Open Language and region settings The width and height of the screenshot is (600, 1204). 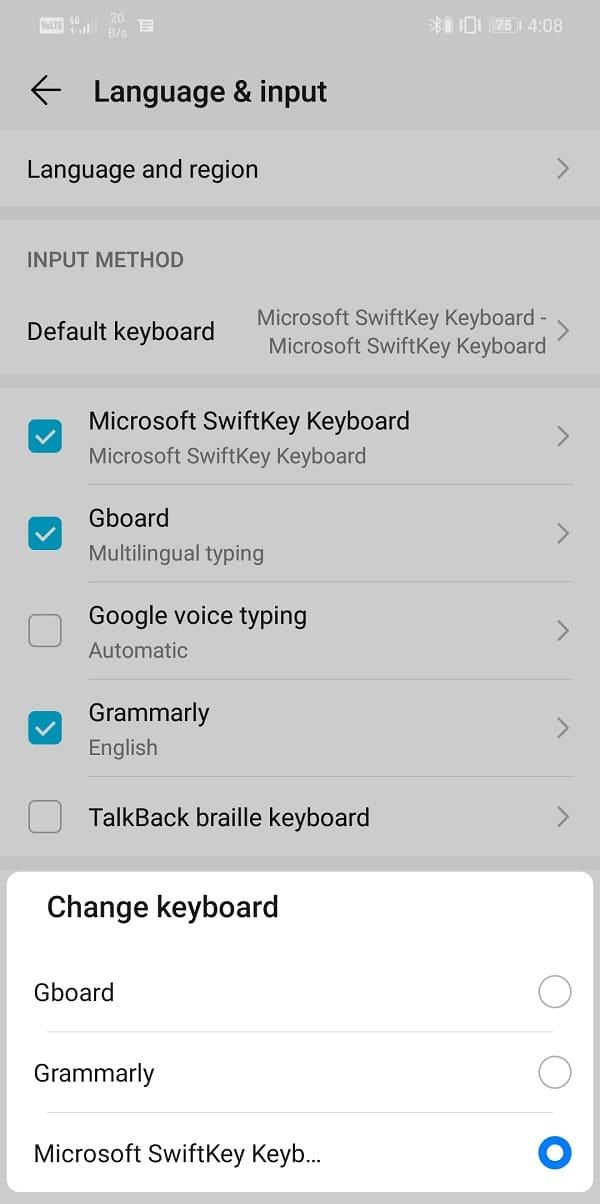pos(299,169)
